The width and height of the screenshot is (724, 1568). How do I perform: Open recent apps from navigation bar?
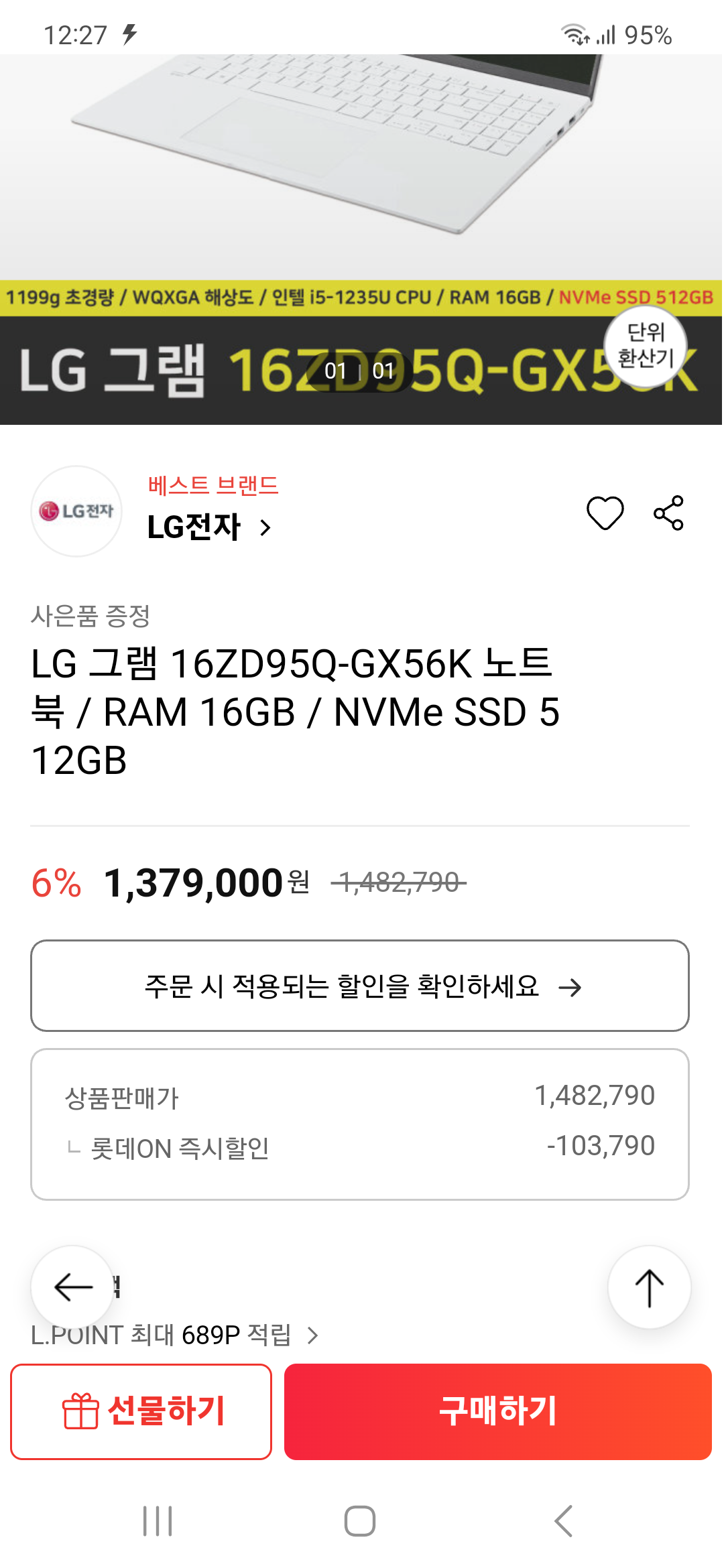point(158,1521)
